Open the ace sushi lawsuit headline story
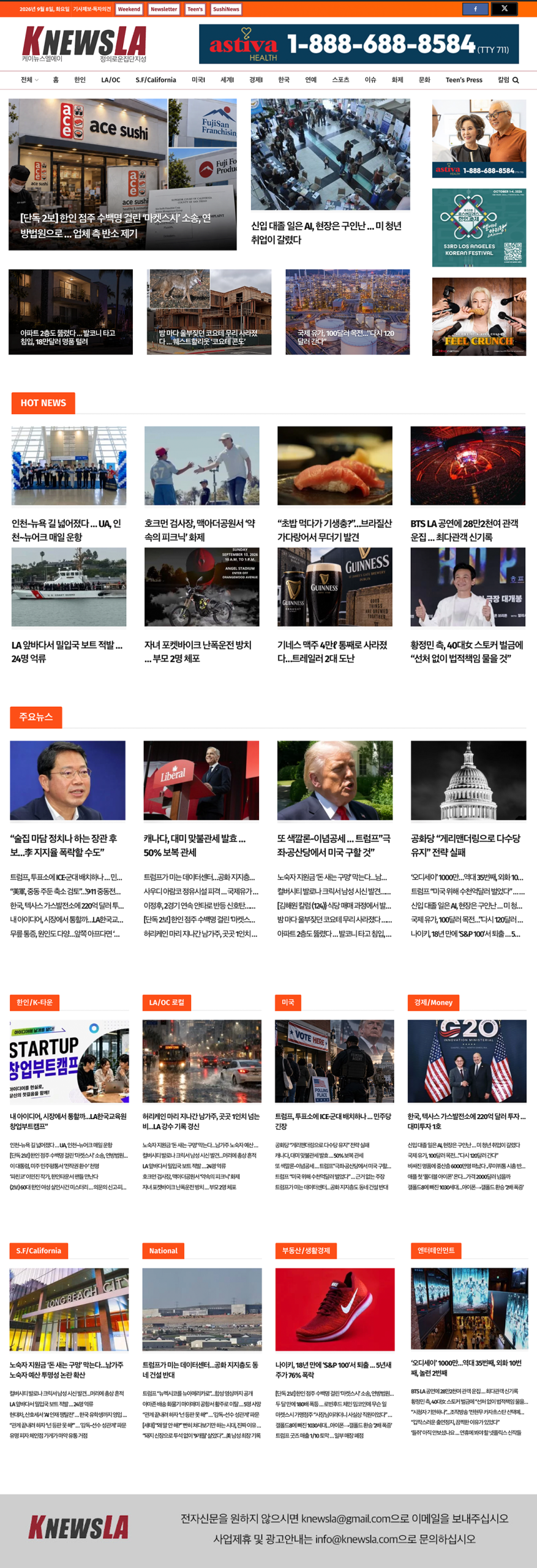The height and width of the screenshot is (1568, 537). point(116,225)
